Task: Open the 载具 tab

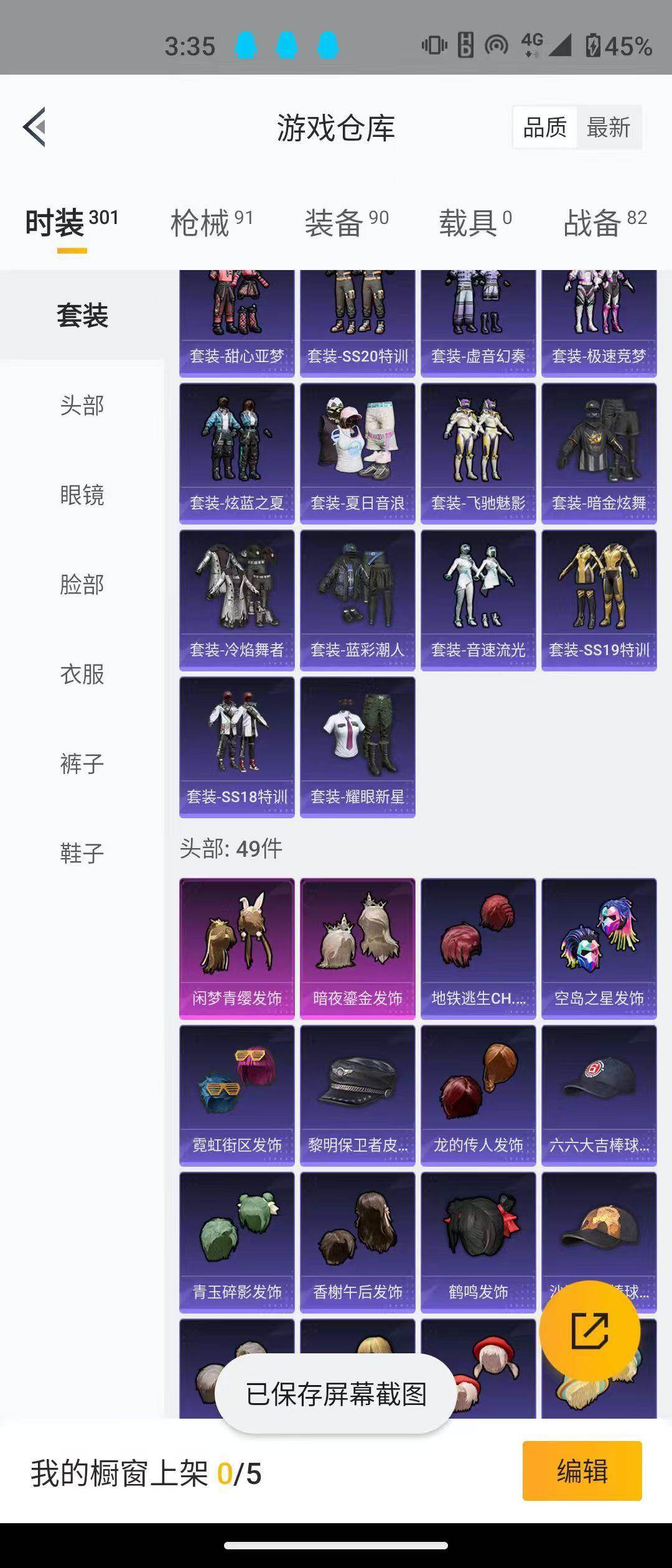Action: point(475,223)
